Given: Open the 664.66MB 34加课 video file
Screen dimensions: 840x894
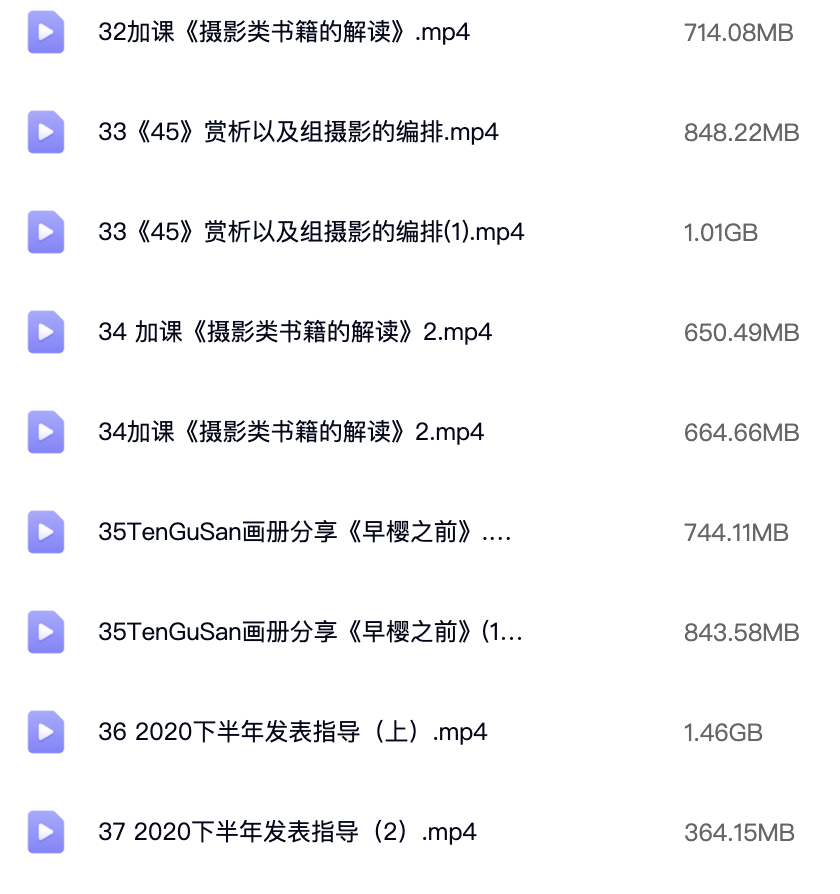Looking at the screenshot, I should (291, 433).
